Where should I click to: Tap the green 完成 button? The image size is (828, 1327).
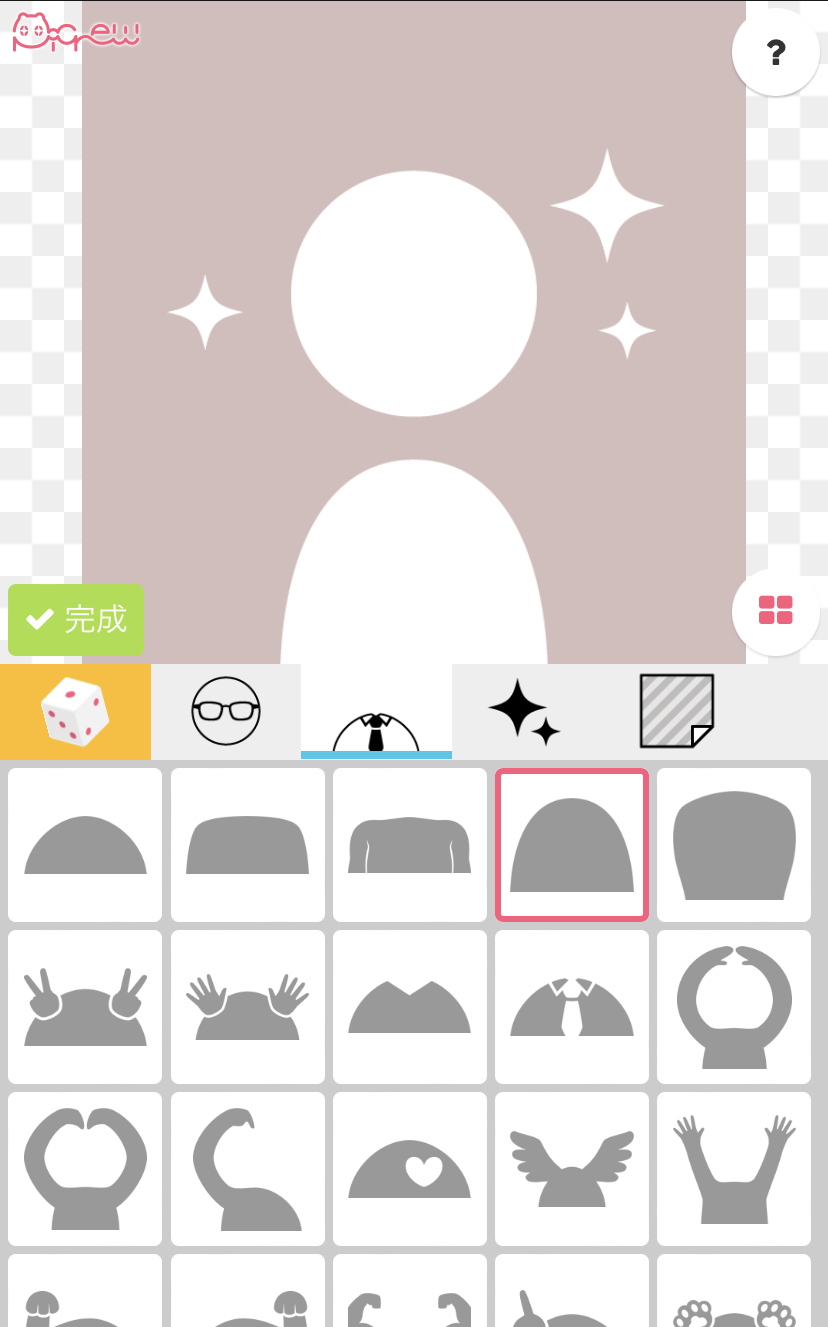pyautogui.click(x=76, y=619)
